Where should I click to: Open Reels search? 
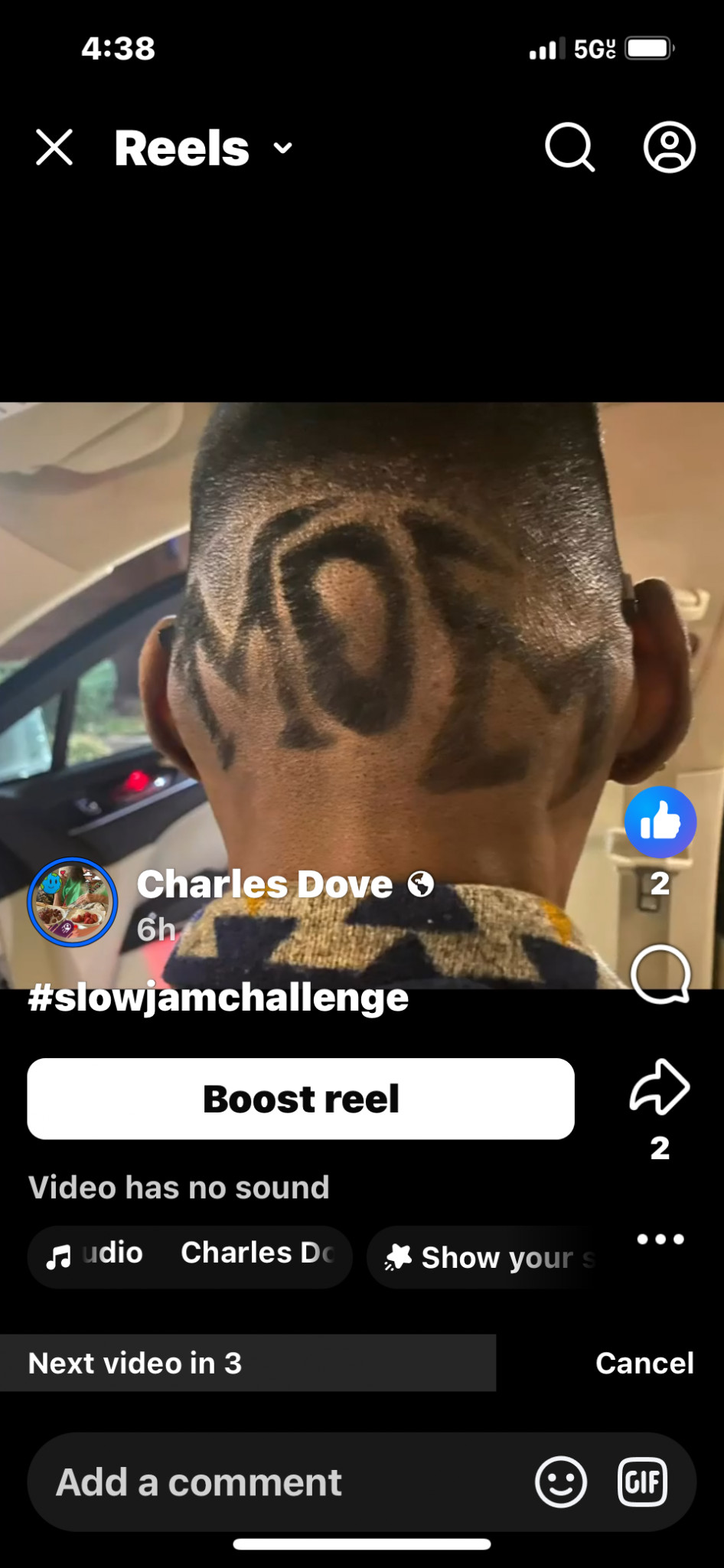tap(569, 147)
